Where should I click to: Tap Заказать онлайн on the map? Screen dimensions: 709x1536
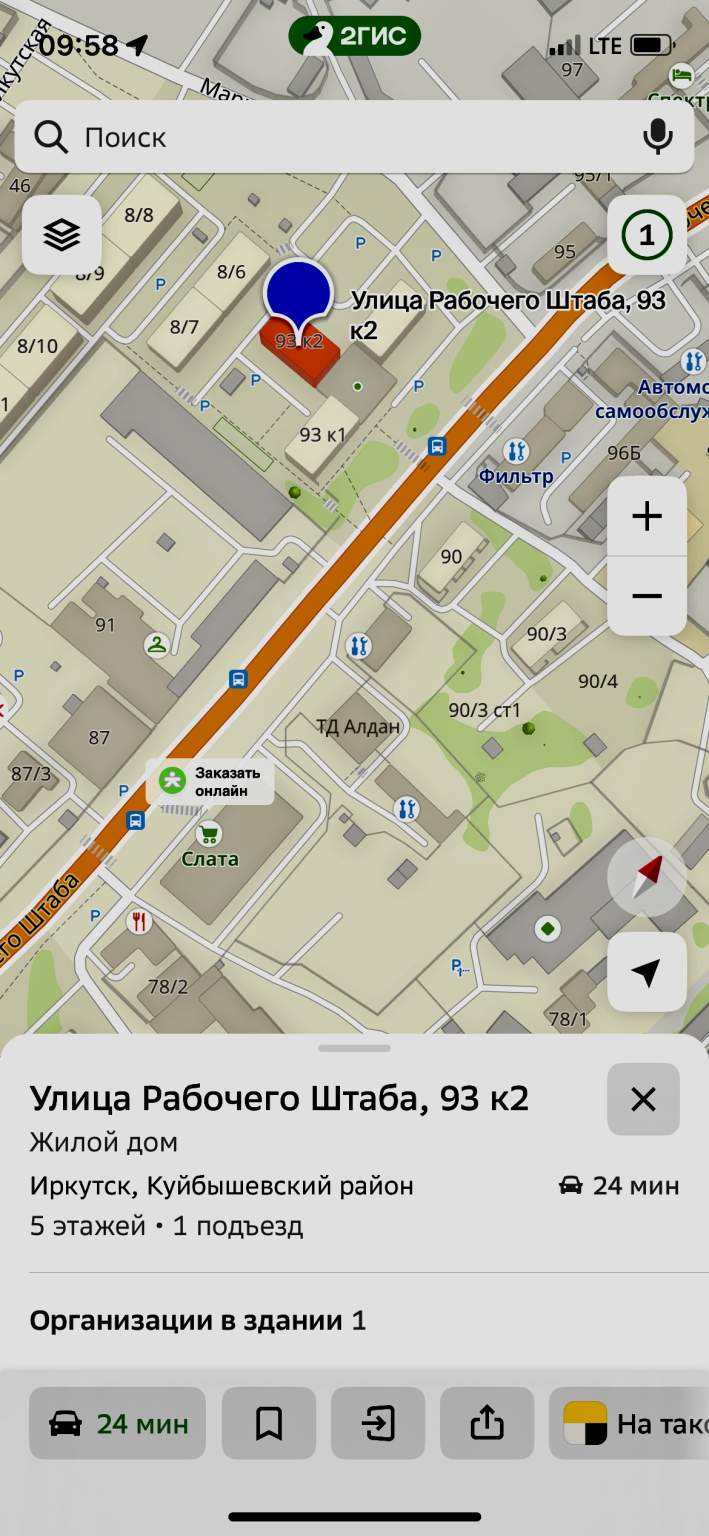click(x=211, y=782)
